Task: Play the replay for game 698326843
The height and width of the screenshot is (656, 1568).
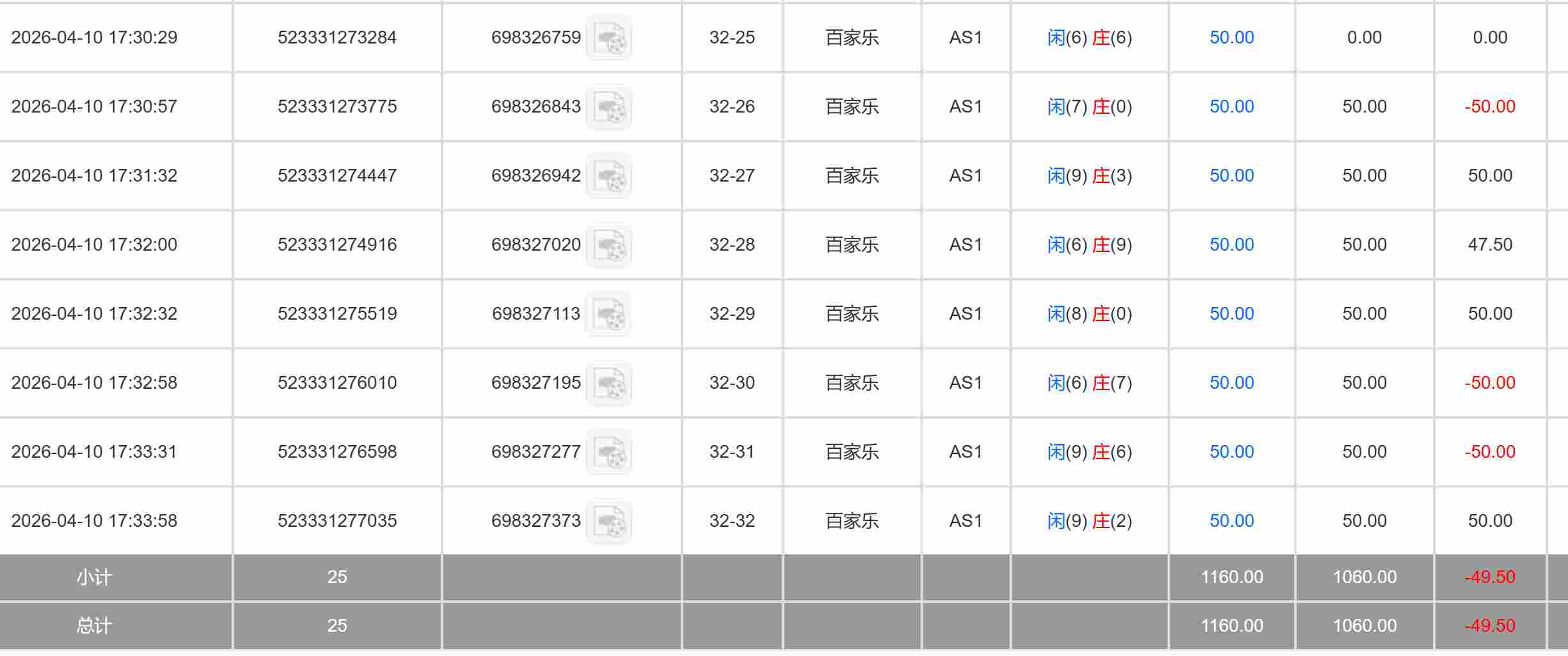Action: tap(608, 107)
